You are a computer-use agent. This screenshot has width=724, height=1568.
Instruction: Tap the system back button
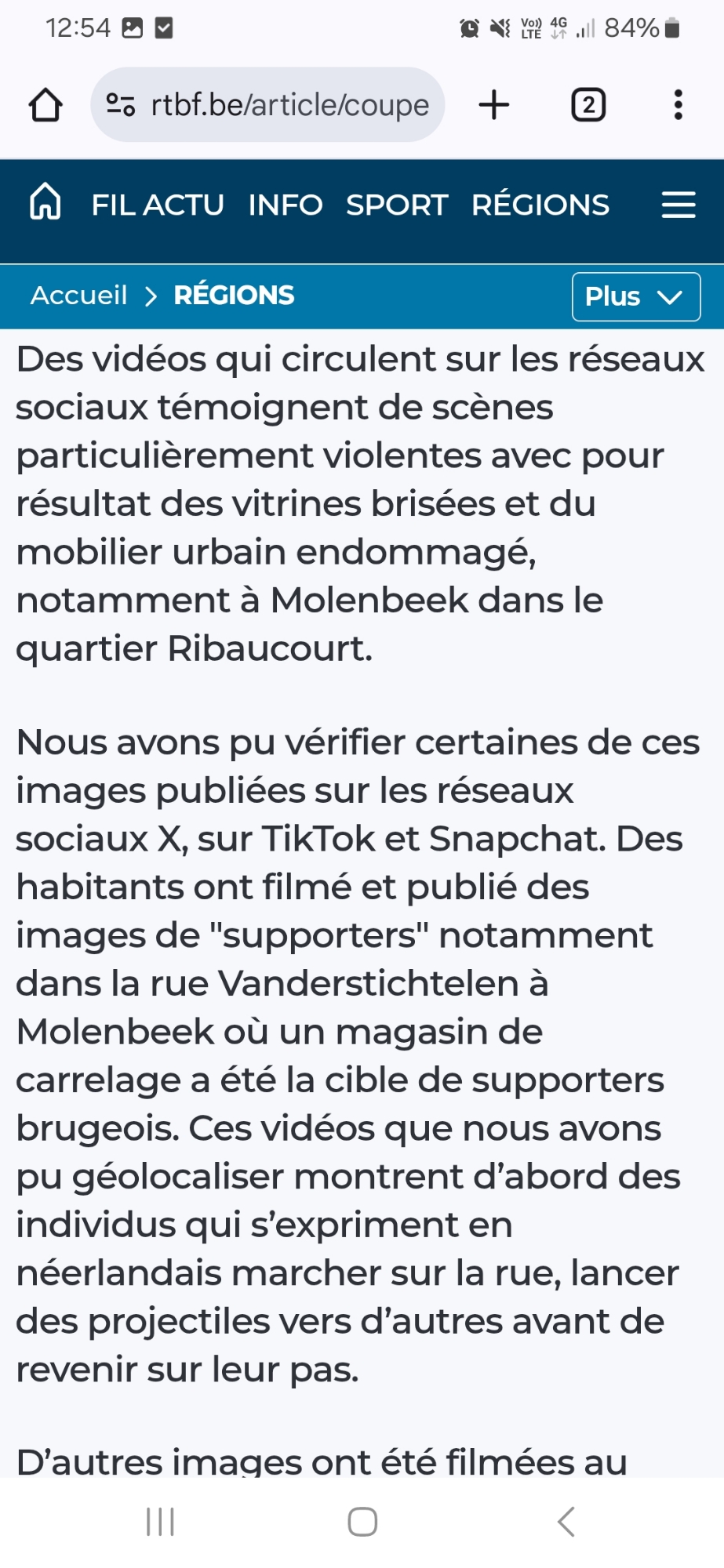[566, 1522]
